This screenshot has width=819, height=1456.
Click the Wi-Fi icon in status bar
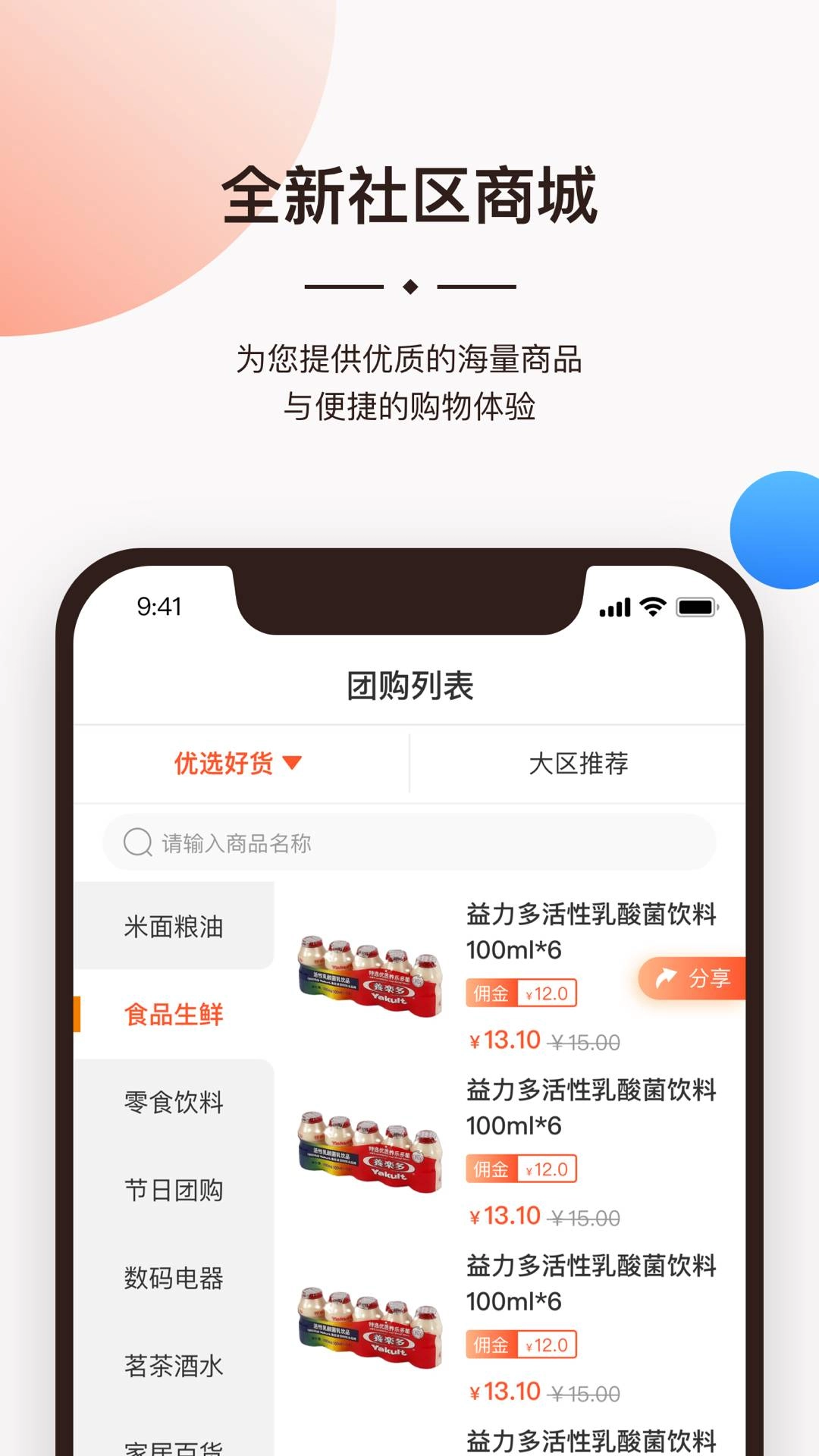[x=652, y=607]
